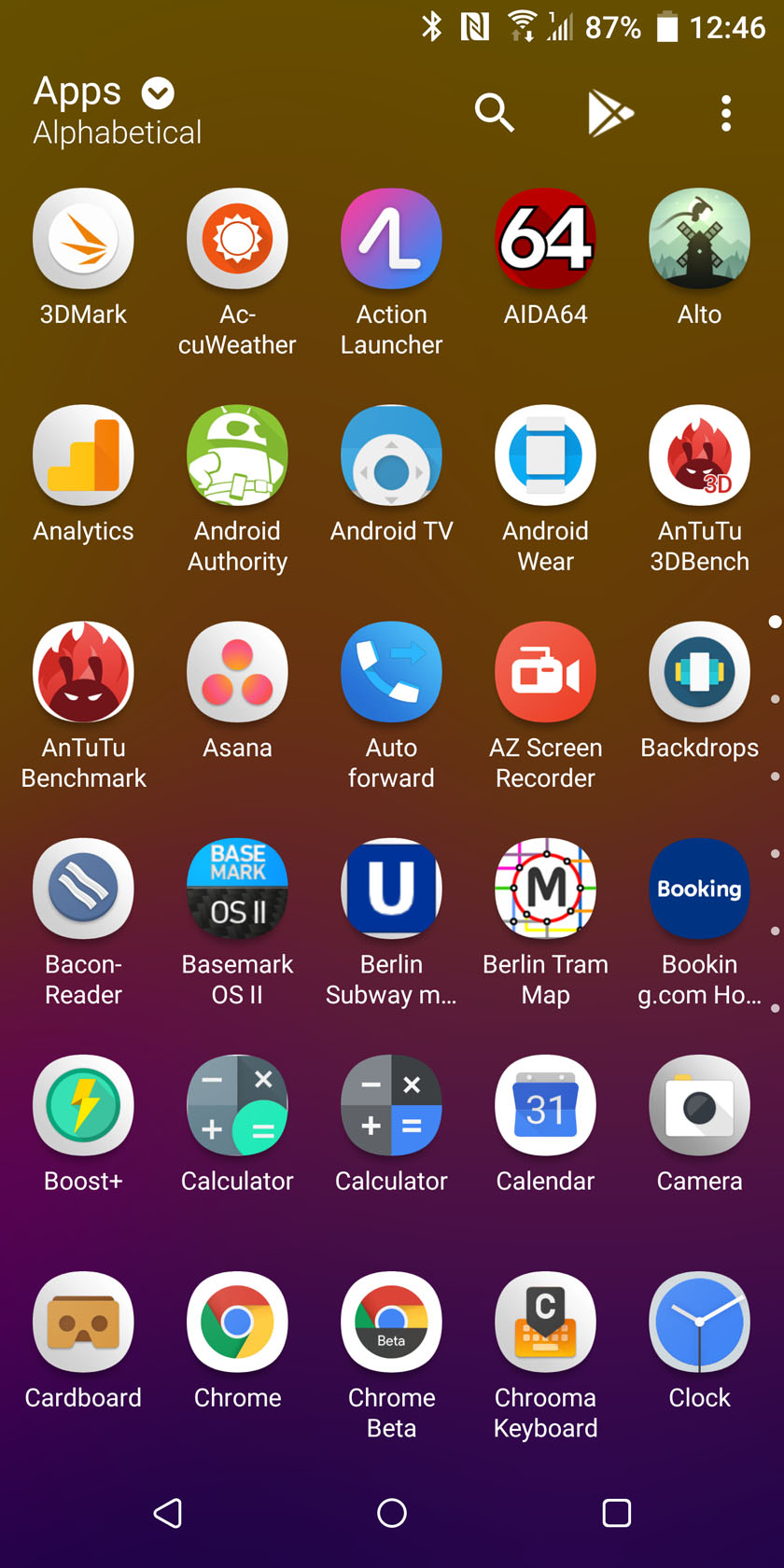Open Chrome Beta browser
The height and width of the screenshot is (1568, 784).
[x=391, y=1322]
